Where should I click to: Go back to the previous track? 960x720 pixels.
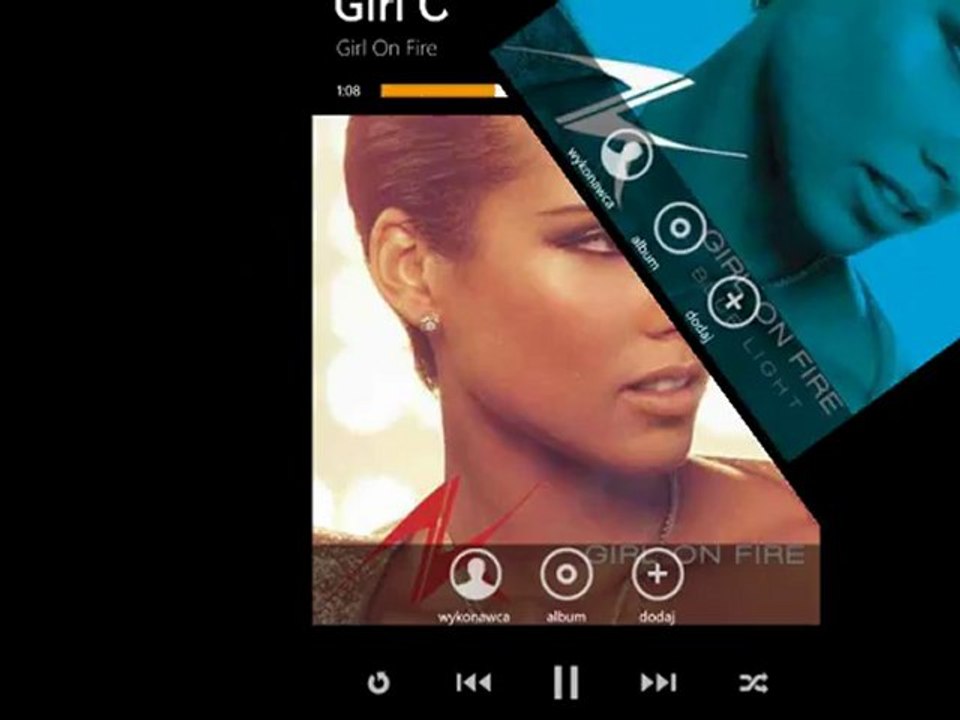[473, 683]
